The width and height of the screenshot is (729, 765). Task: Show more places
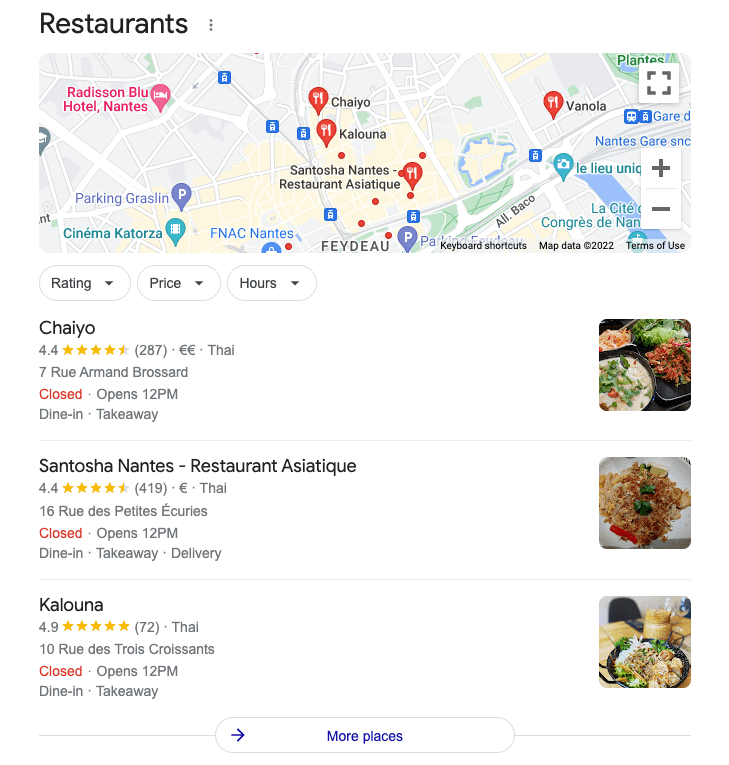click(x=364, y=736)
